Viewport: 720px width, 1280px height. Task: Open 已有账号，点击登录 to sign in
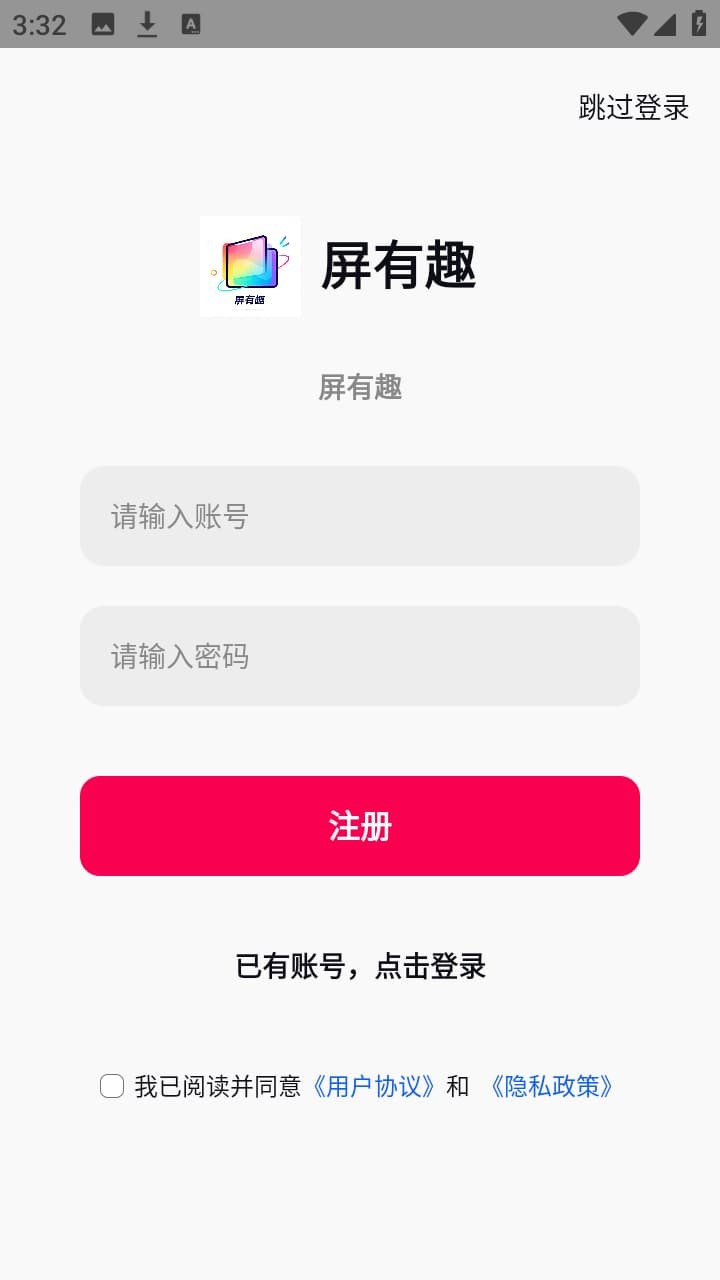pos(360,966)
